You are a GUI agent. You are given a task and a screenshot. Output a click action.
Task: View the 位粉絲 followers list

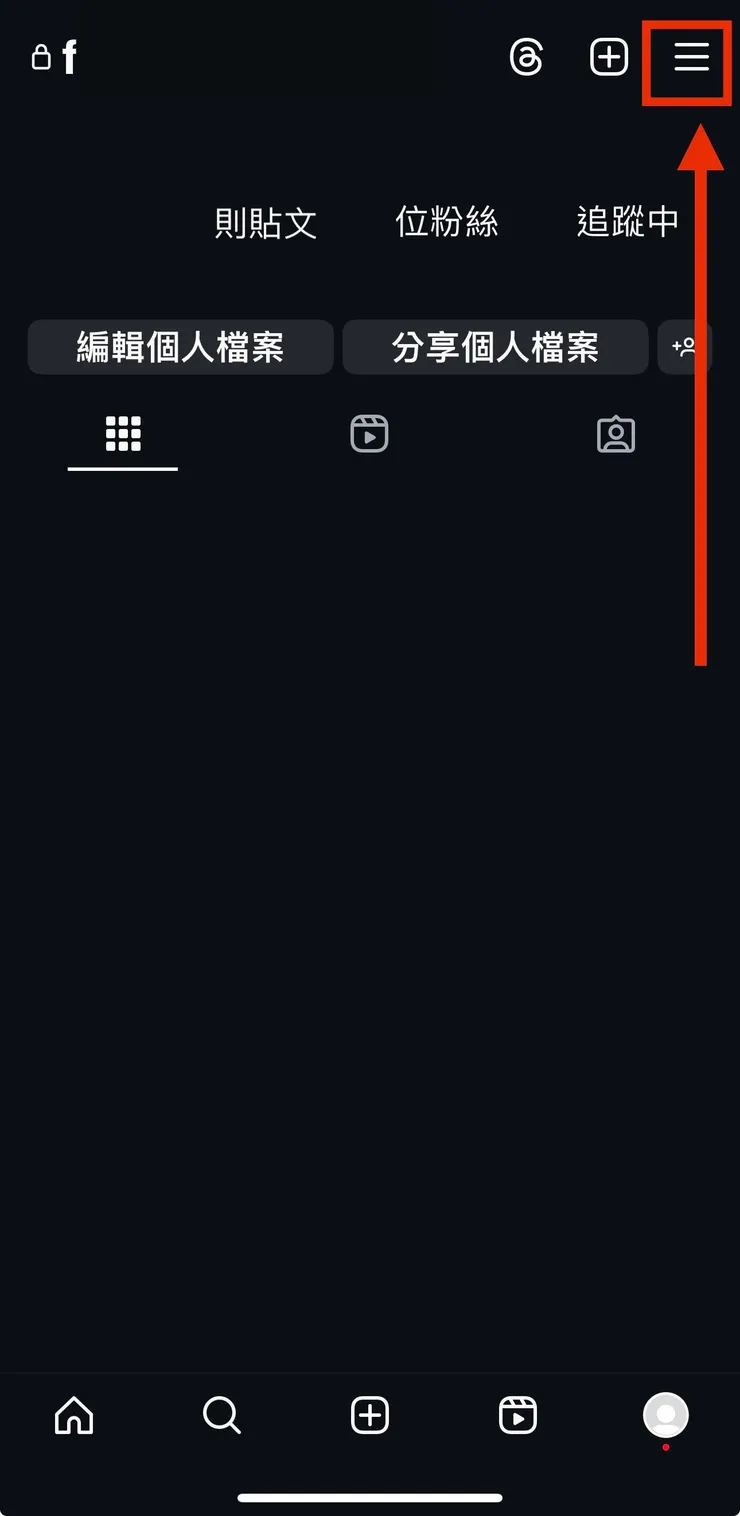click(x=447, y=221)
